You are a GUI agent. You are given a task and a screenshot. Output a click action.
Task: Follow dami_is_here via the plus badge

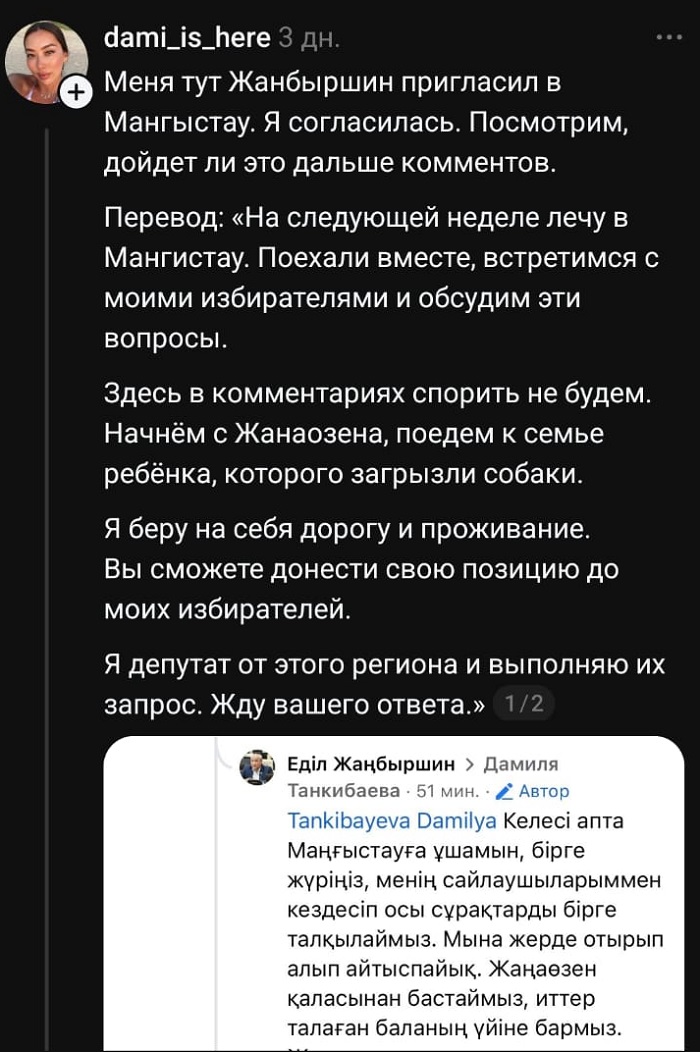coord(76,94)
